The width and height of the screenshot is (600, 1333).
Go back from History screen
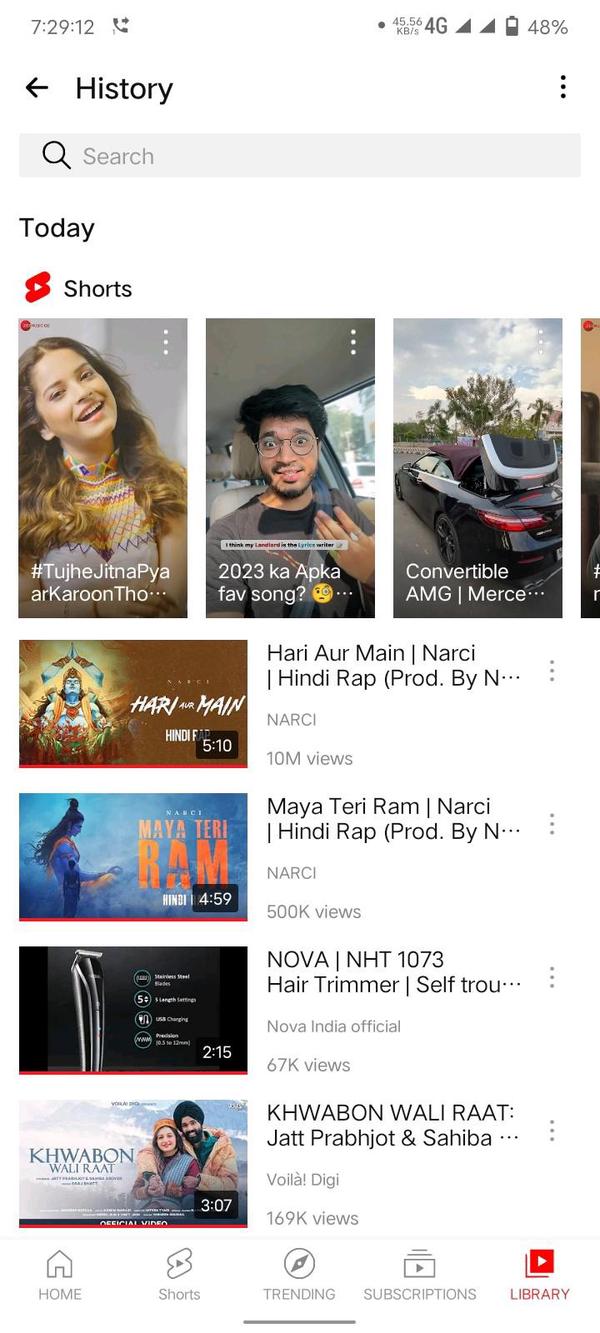click(37, 88)
